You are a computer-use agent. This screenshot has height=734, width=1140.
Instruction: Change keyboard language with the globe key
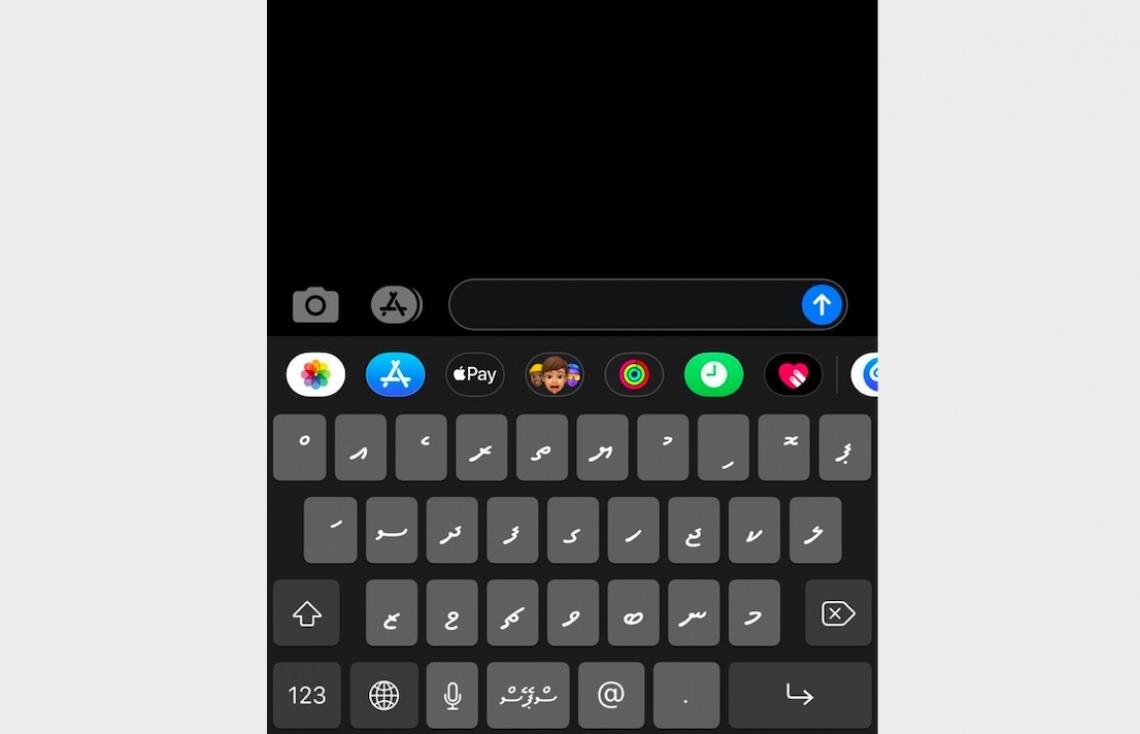(x=384, y=695)
